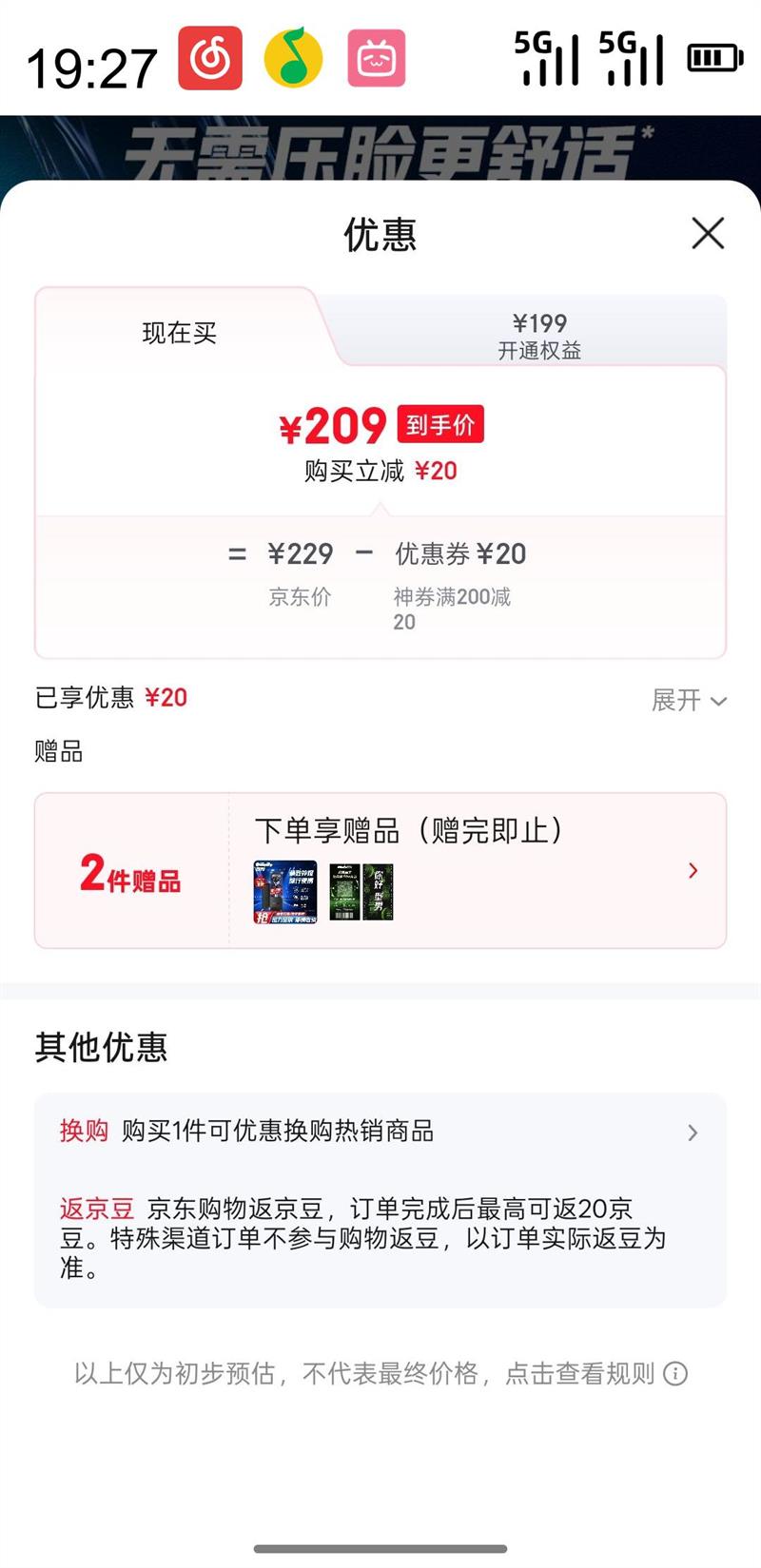Switch to the ¥199 开通权益 tab
The height and width of the screenshot is (1568, 761).
coord(538,336)
